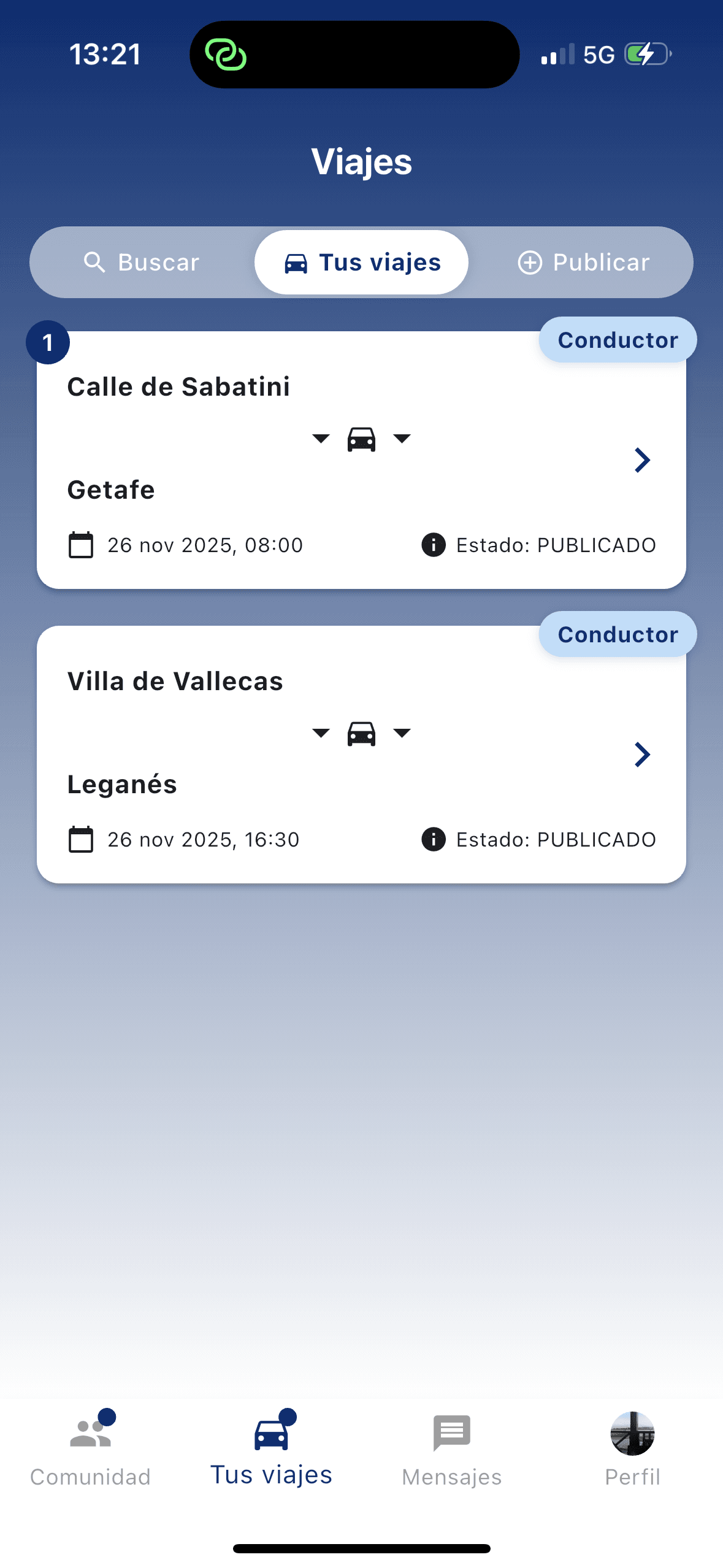The width and height of the screenshot is (723, 1568).
Task: Expand the right dropdown arrow on Vallecas trip
Action: 402,733
